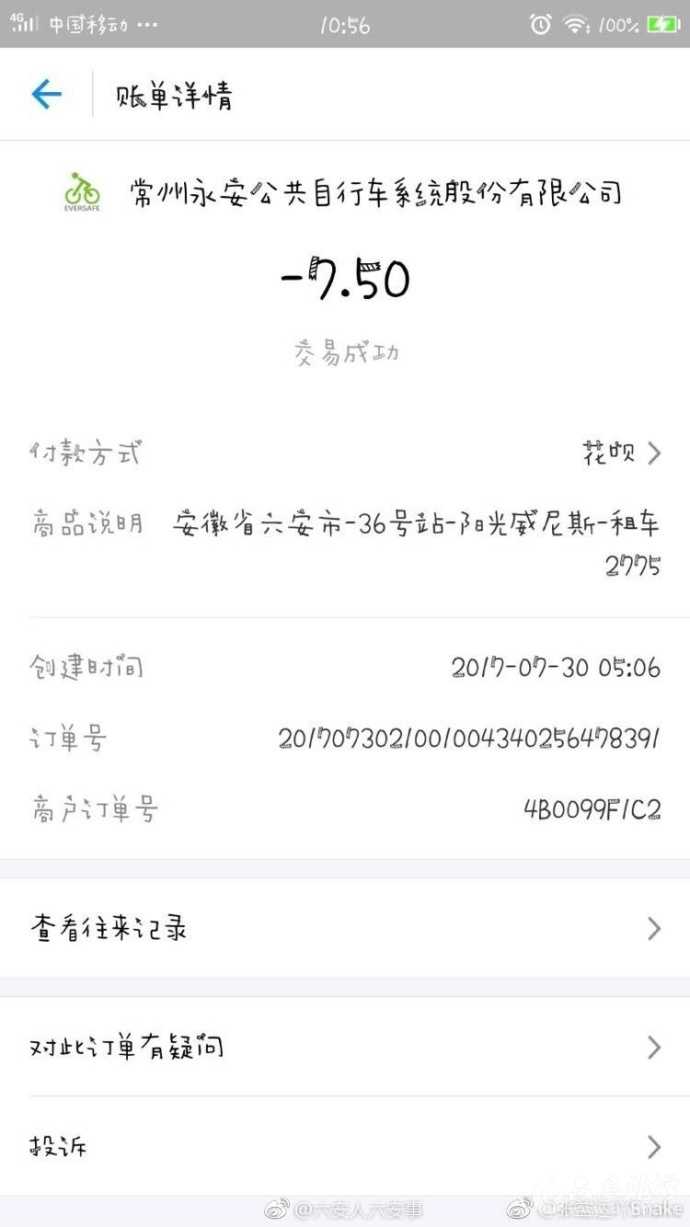This screenshot has width=690, height=1227.
Task: Open the 投诉 complaint row
Action: pyautogui.click(x=345, y=1146)
